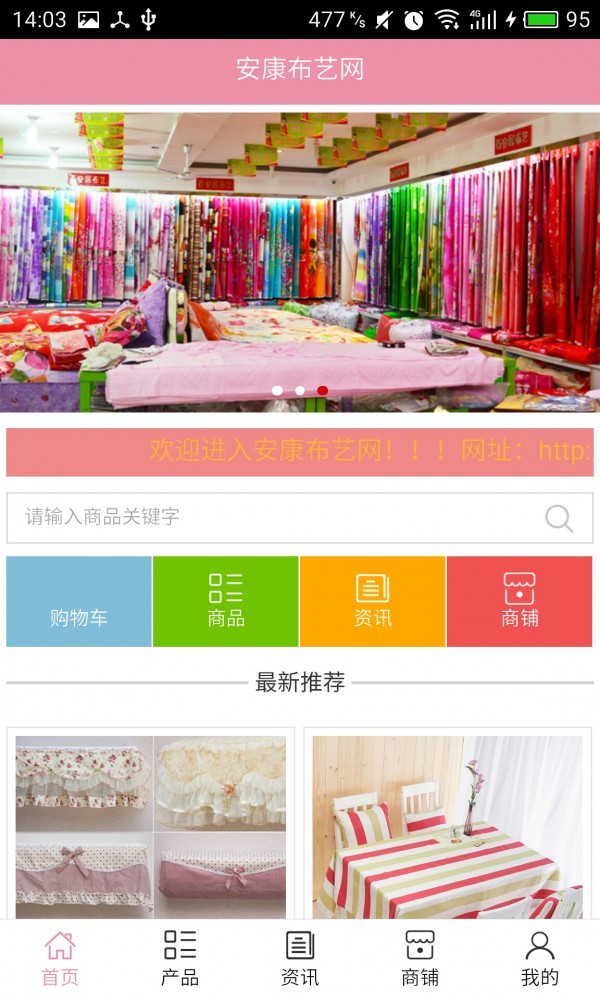This screenshot has height=1000, width=600.
Task: Switch to the 资讯 bottom tab
Action: click(300, 958)
